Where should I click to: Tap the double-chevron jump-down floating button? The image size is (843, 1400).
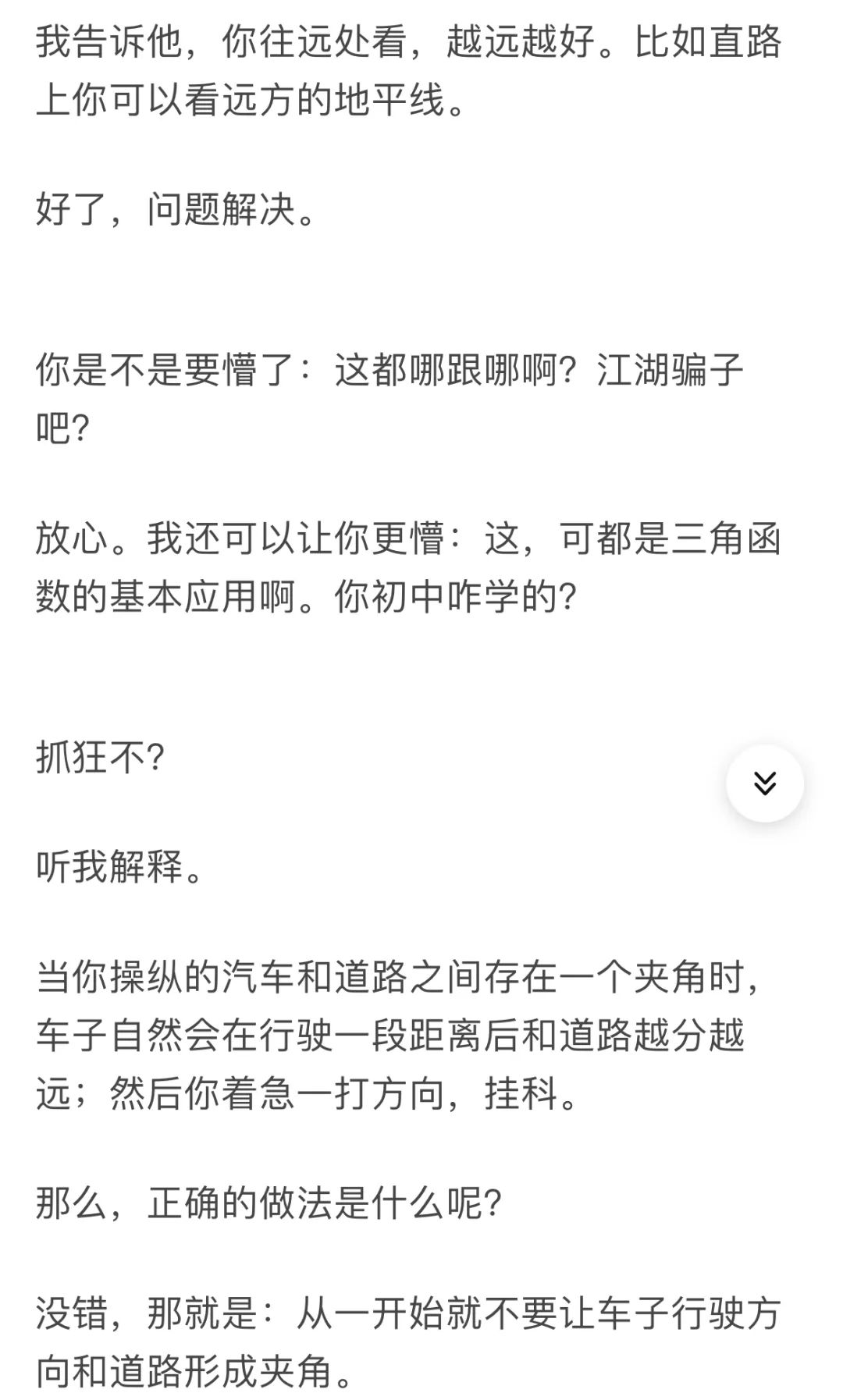click(765, 783)
